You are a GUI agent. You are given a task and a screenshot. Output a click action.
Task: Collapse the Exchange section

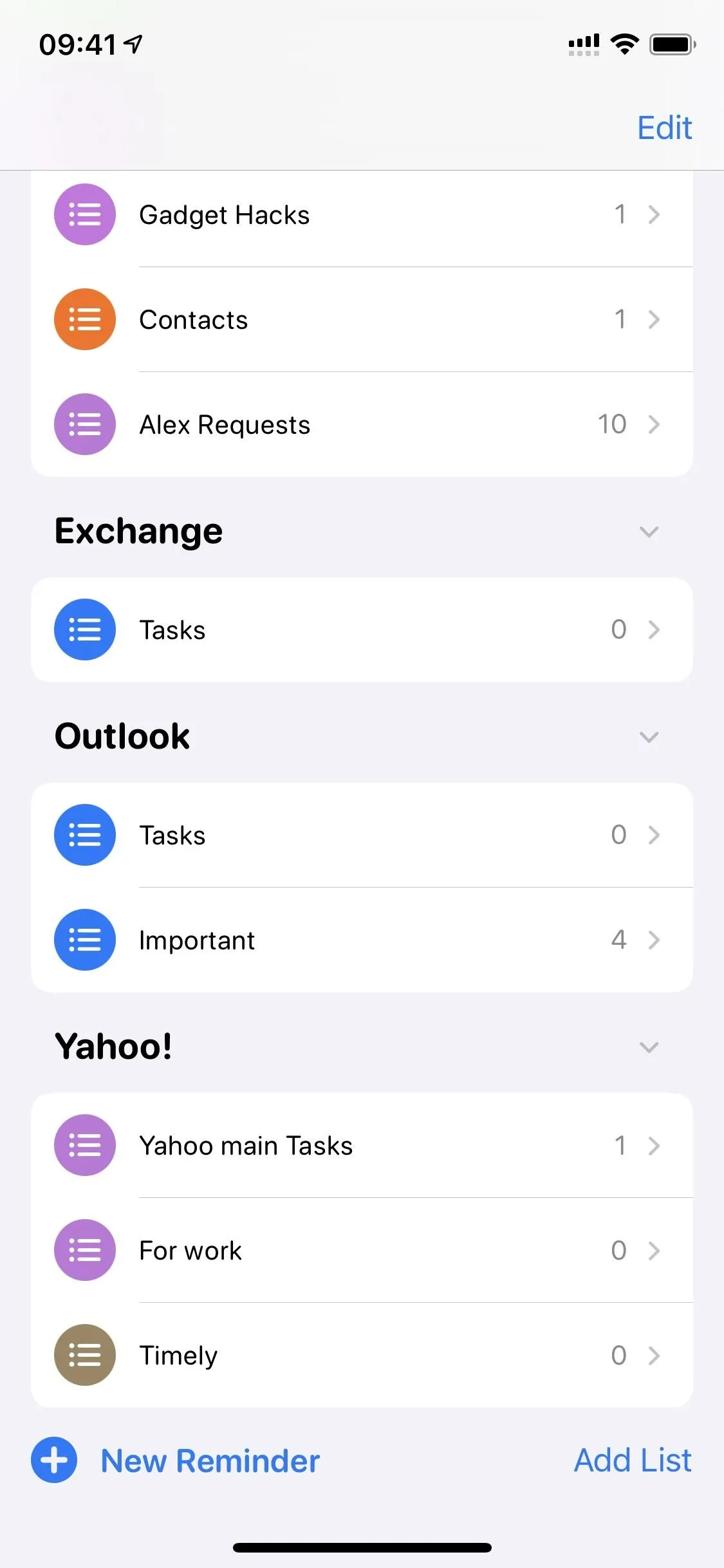click(x=649, y=532)
